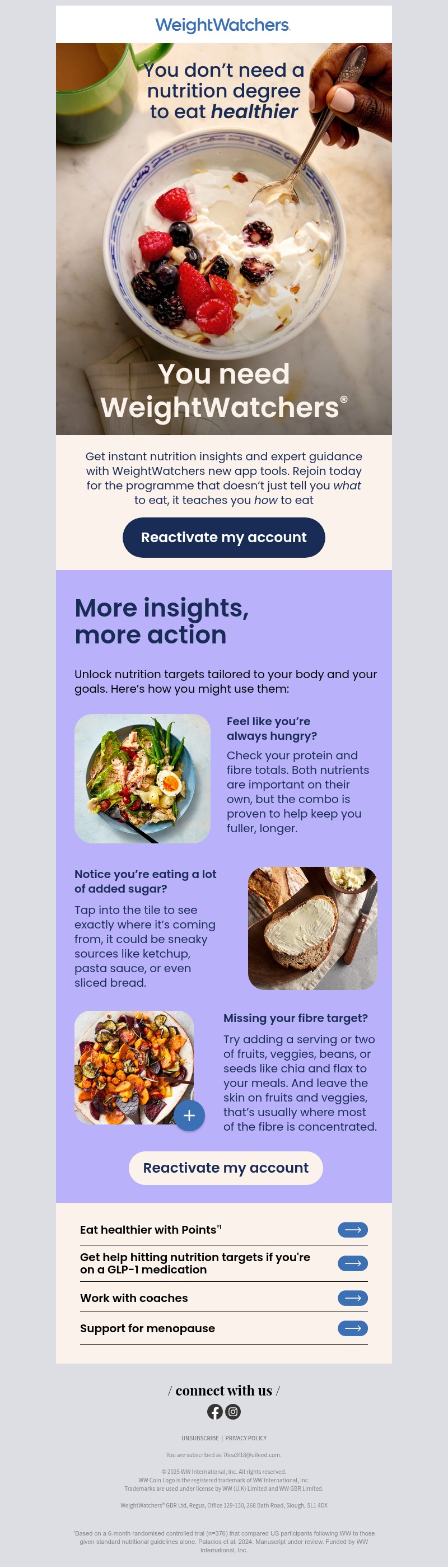Visit the WeightWatchers Instagram page
This screenshot has height=1568, width=448.
[x=233, y=1412]
